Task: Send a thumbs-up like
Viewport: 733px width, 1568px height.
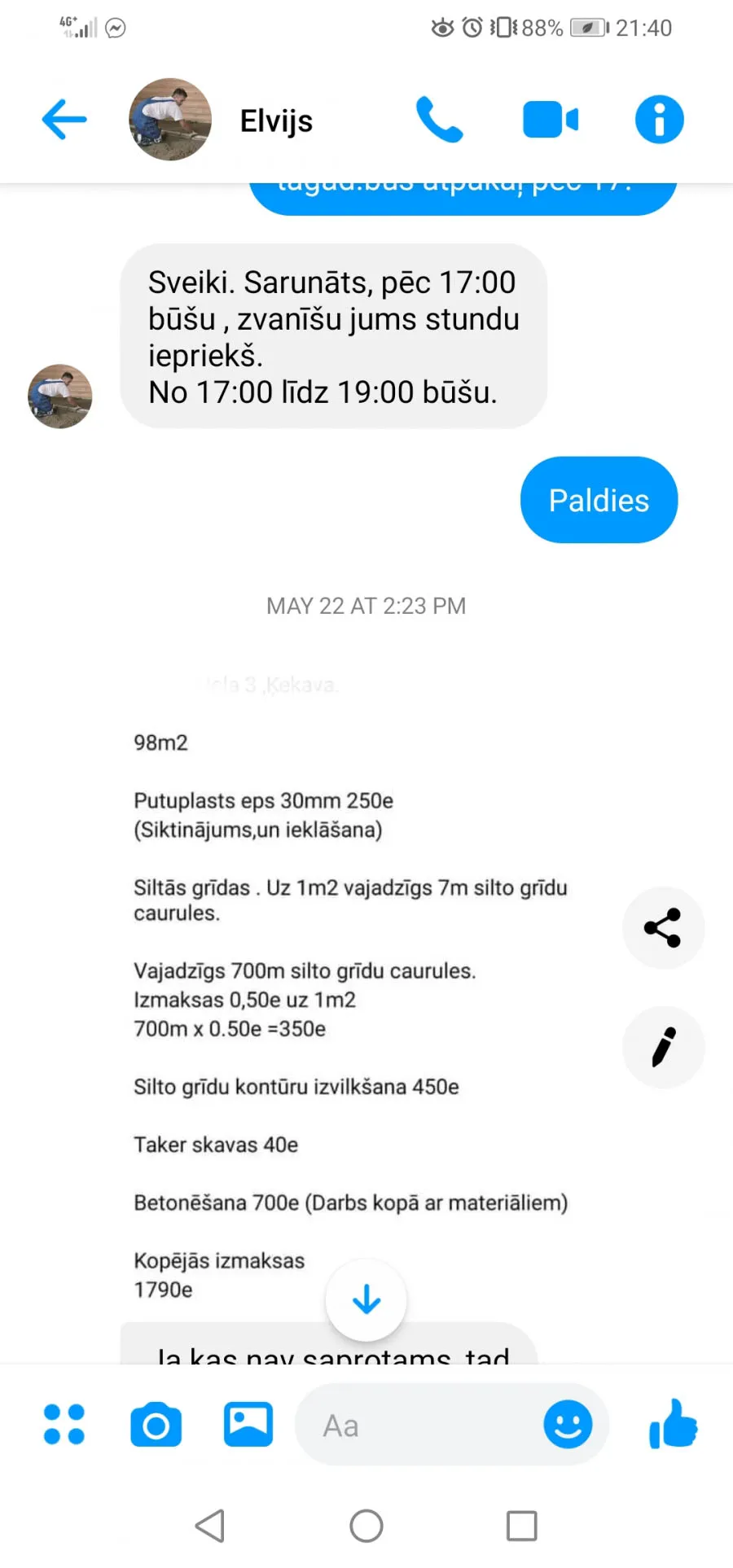Action: pos(673,1424)
